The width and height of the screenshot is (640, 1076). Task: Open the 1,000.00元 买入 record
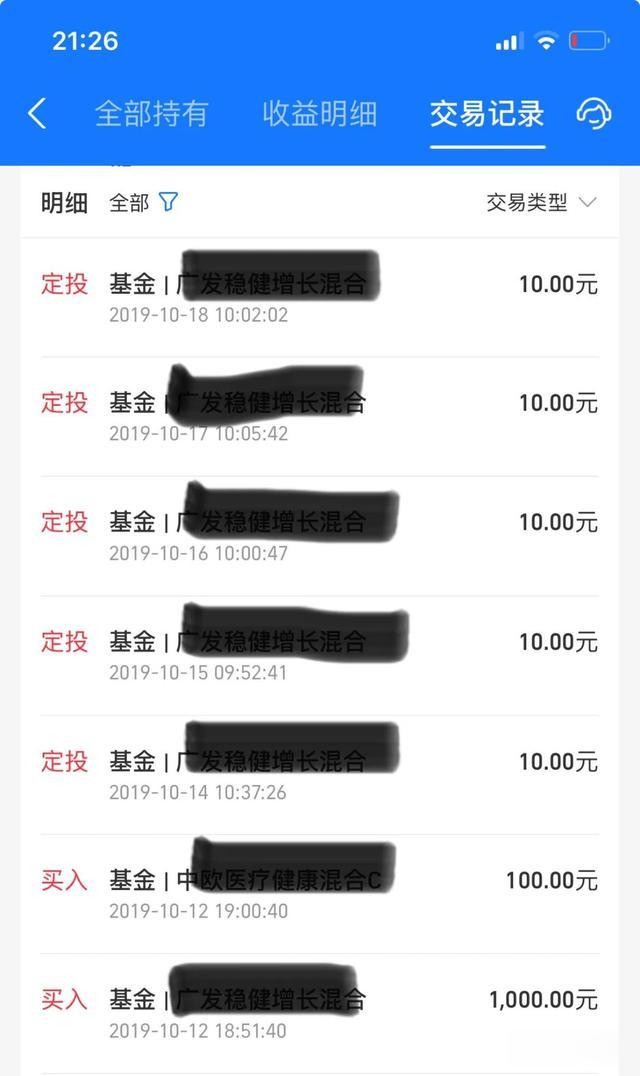[x=320, y=1014]
